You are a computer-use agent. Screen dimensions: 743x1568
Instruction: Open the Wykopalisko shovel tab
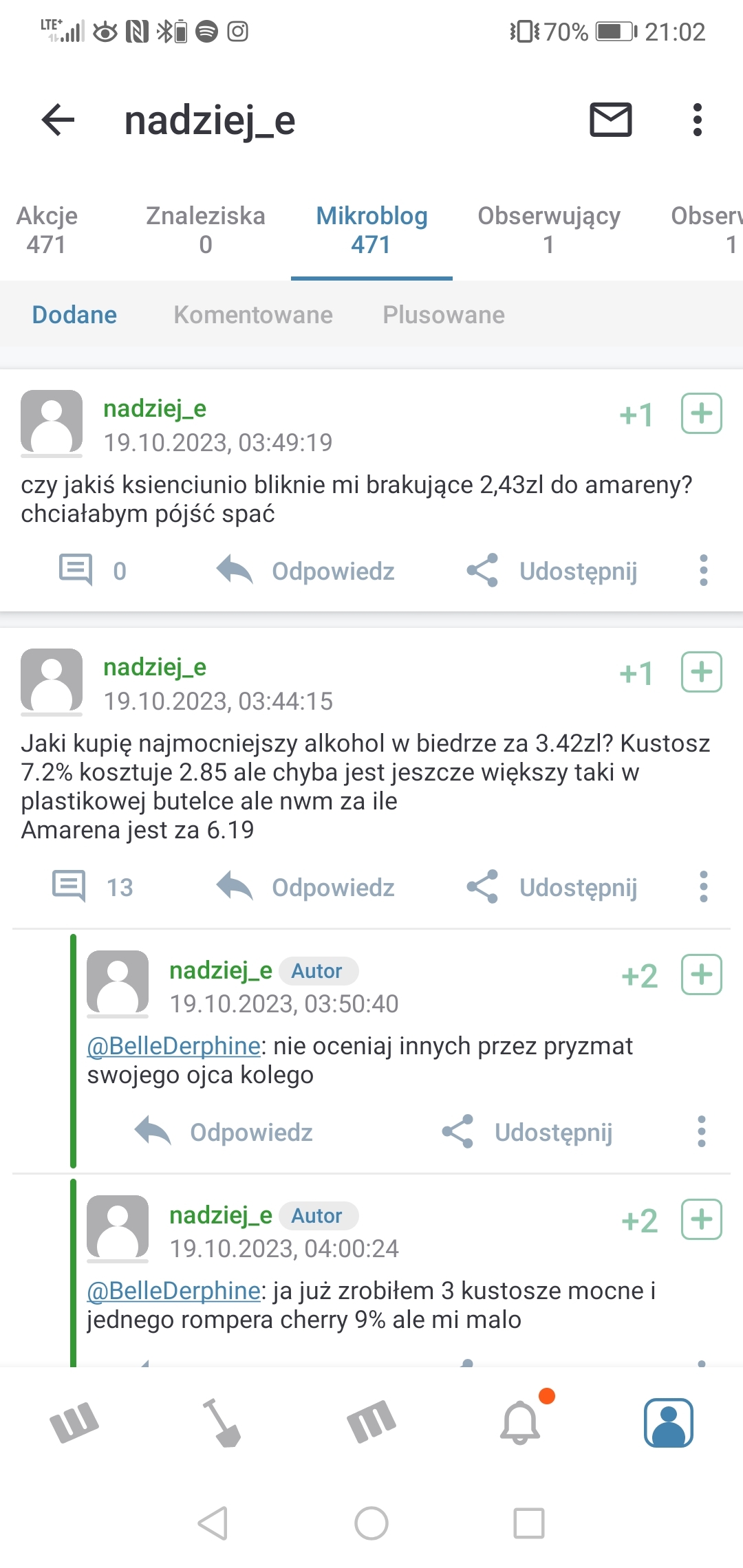pos(222,1422)
